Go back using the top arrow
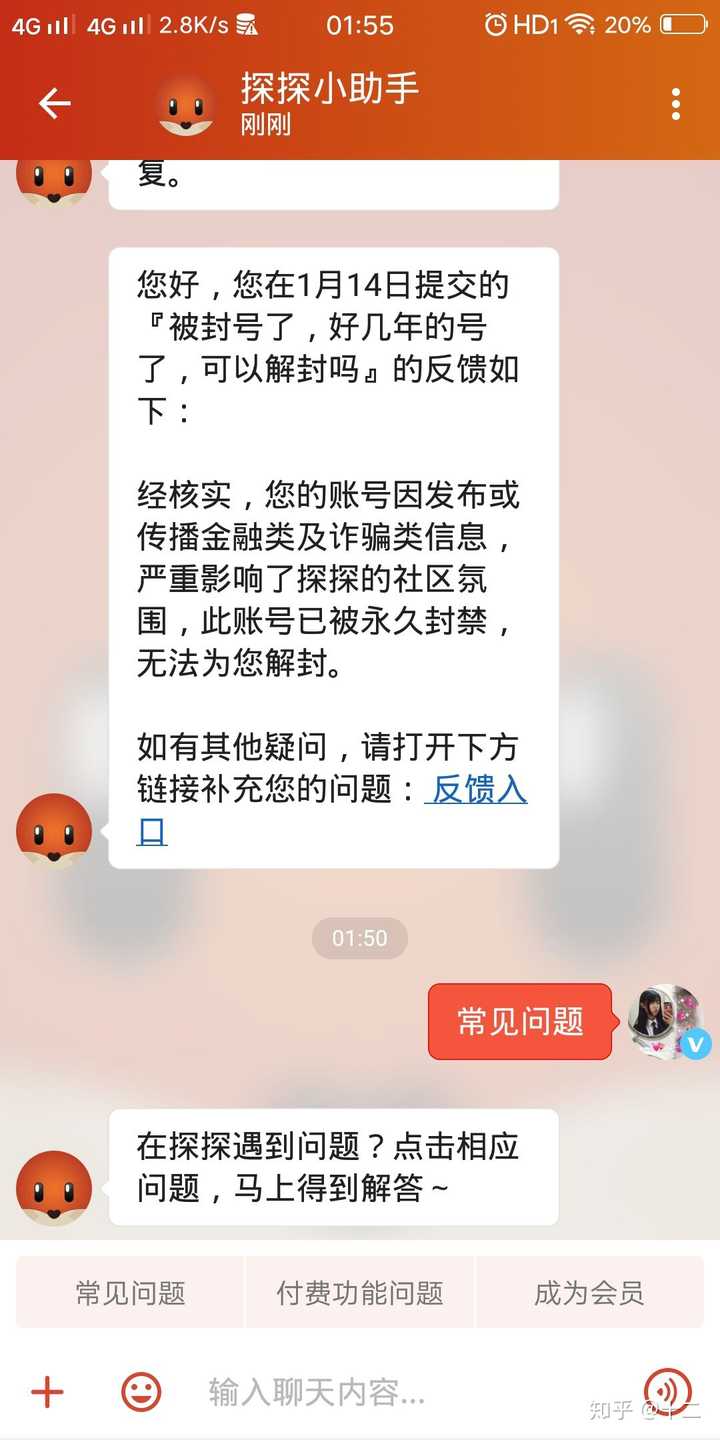The image size is (720, 1440). click(x=54, y=103)
